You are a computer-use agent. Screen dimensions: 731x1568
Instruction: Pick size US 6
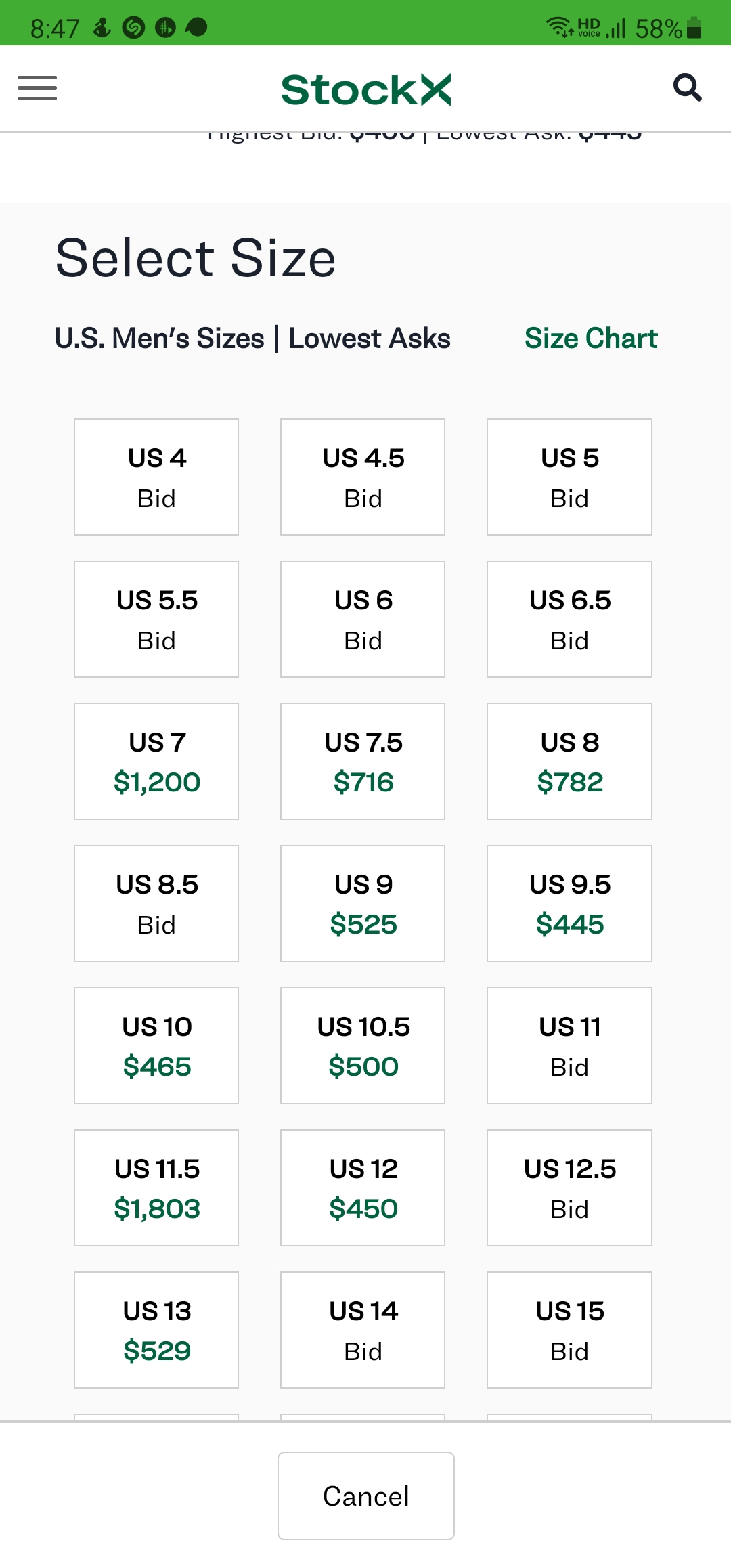[x=363, y=619]
